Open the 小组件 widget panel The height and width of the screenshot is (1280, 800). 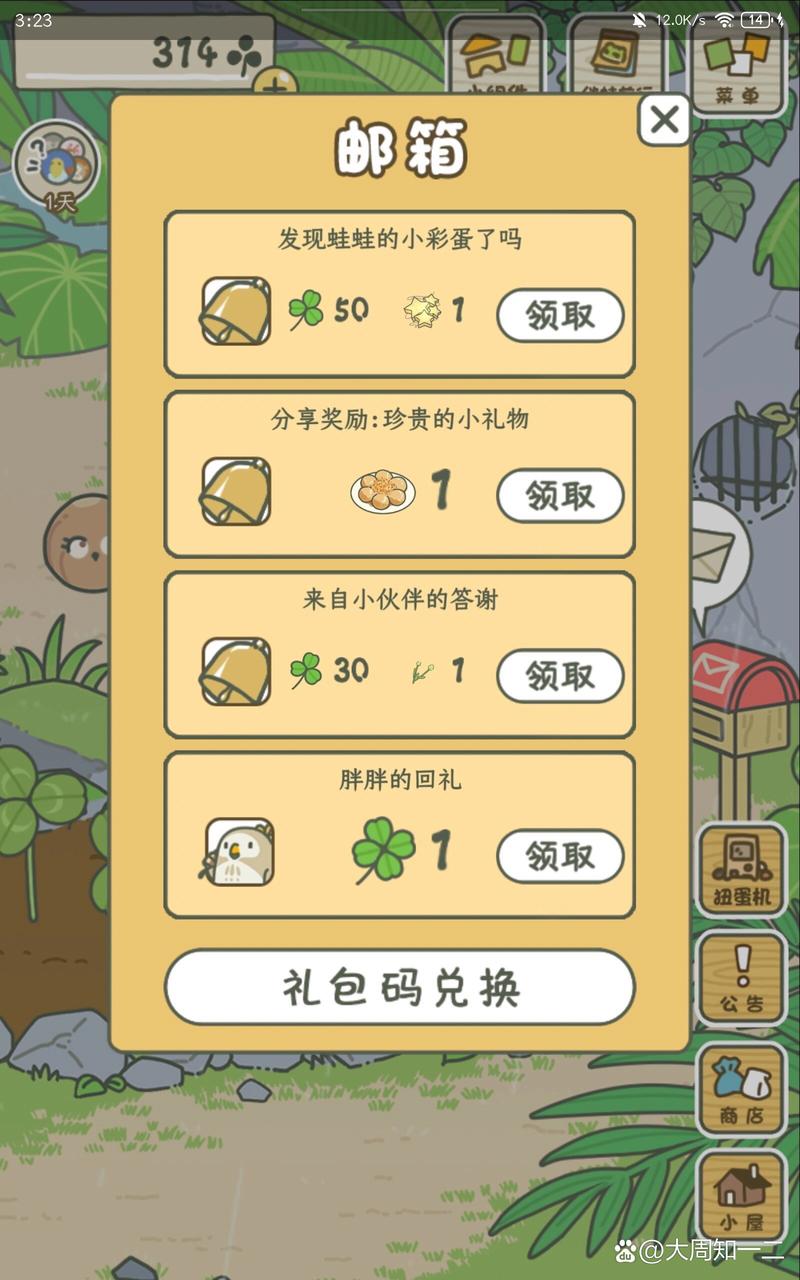point(497,60)
